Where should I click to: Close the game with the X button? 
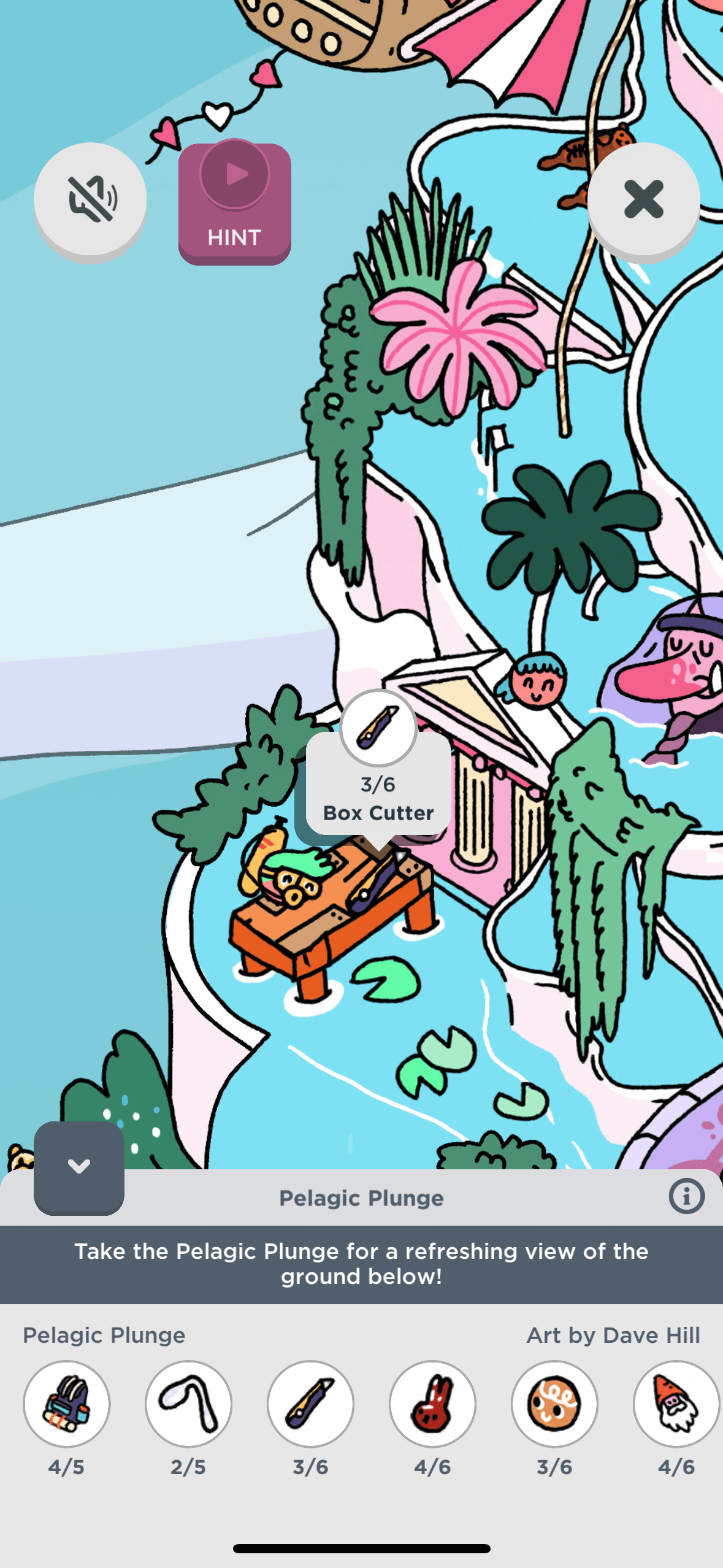(643, 199)
